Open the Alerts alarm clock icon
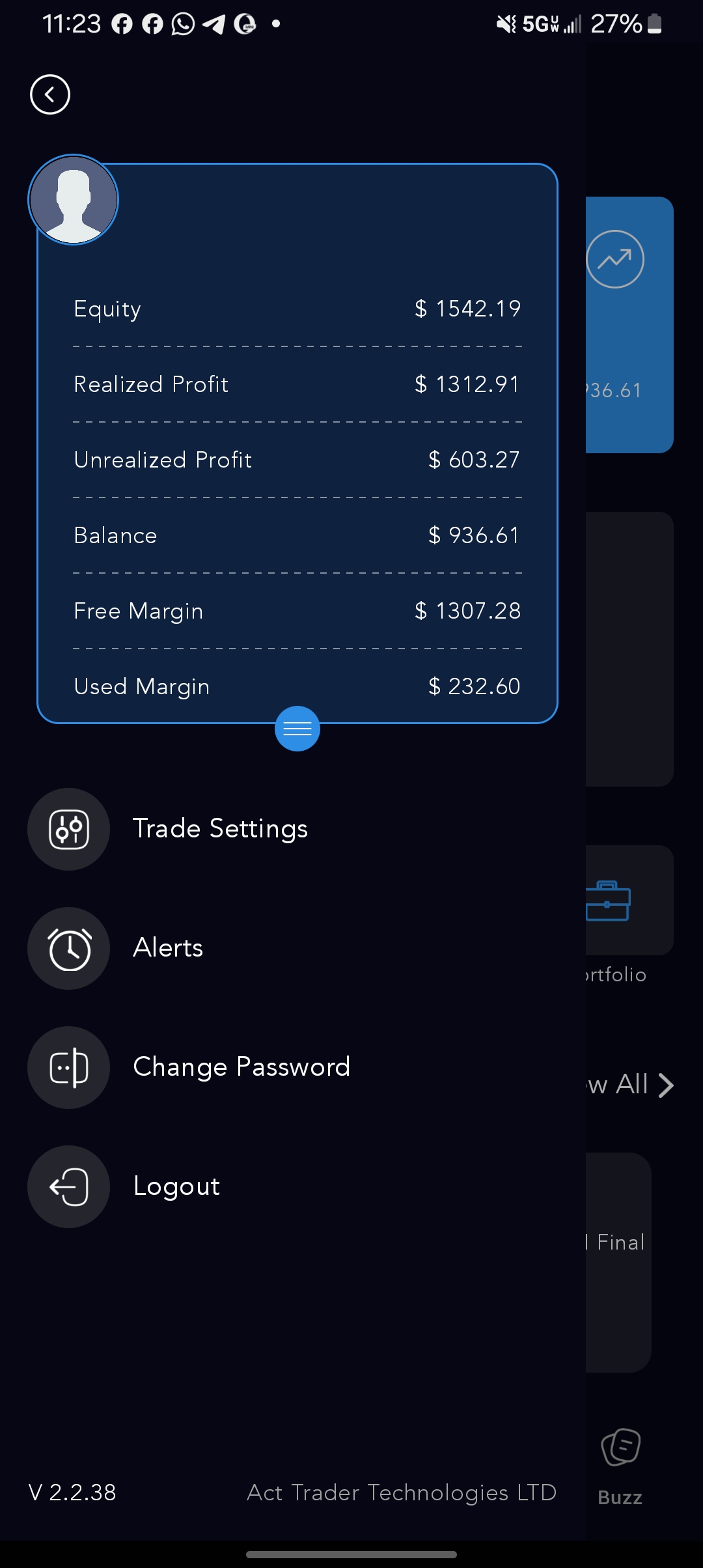Screen dimensions: 703x1568 coord(68,948)
